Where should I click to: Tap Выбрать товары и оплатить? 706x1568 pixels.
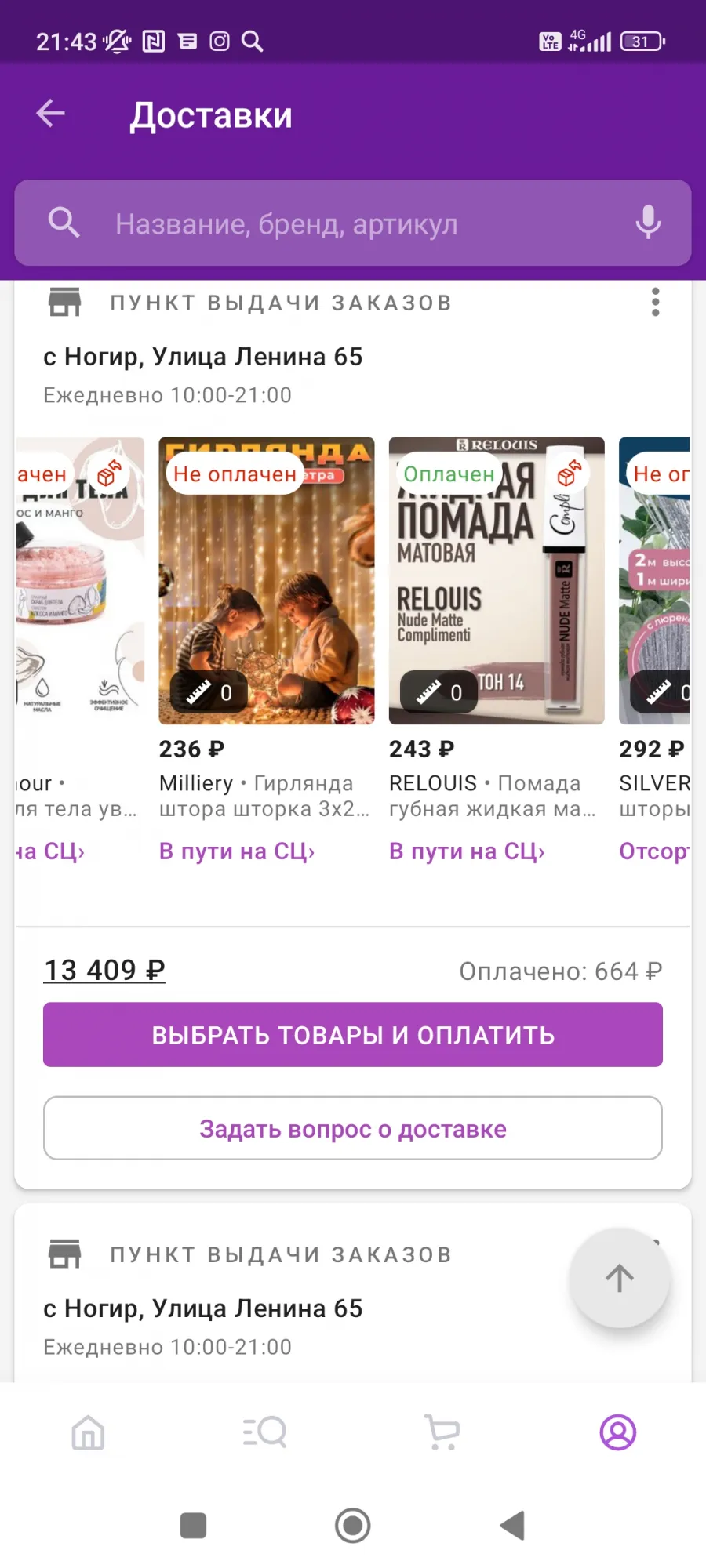353,1035
